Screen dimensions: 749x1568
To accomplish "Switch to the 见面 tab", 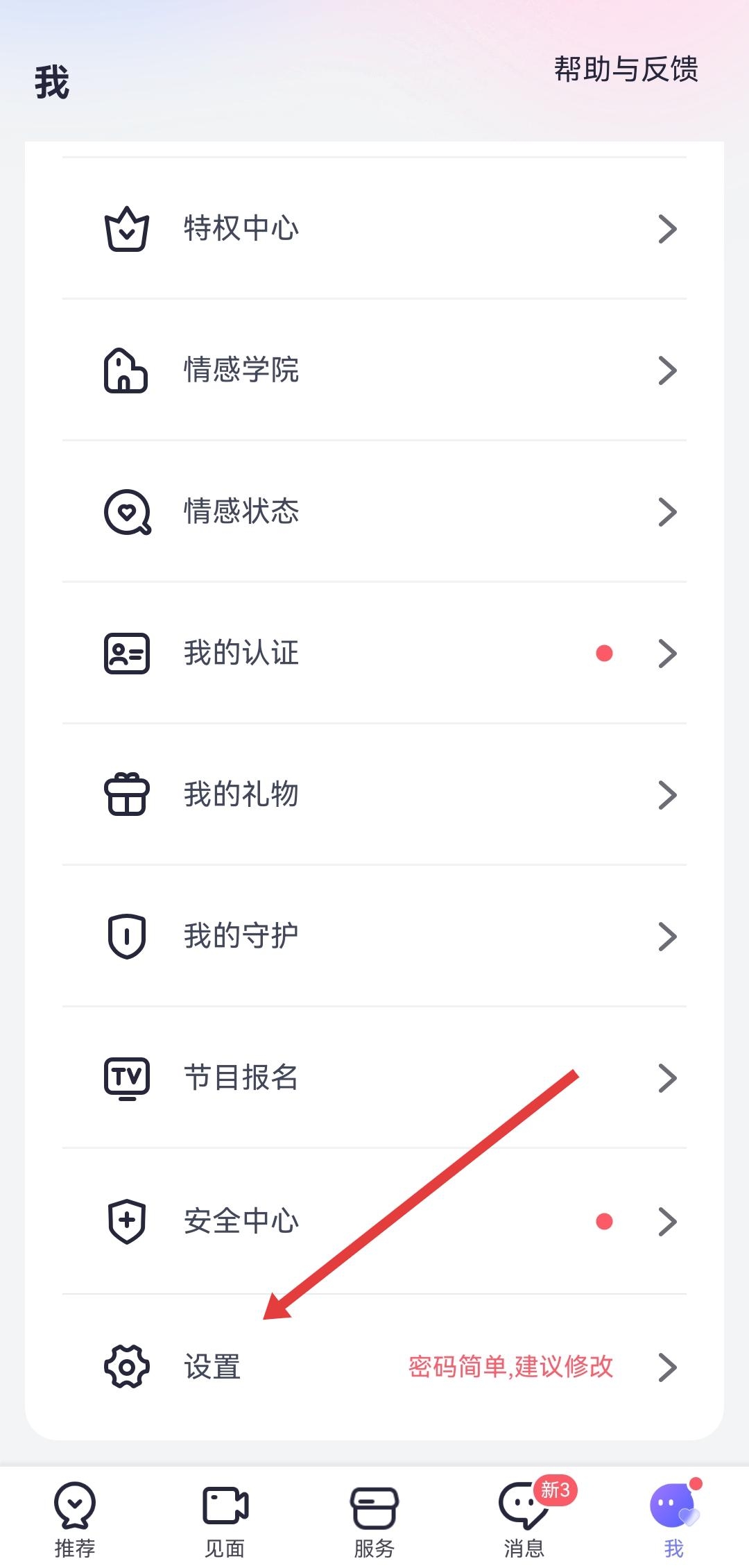I will click(225, 1519).
